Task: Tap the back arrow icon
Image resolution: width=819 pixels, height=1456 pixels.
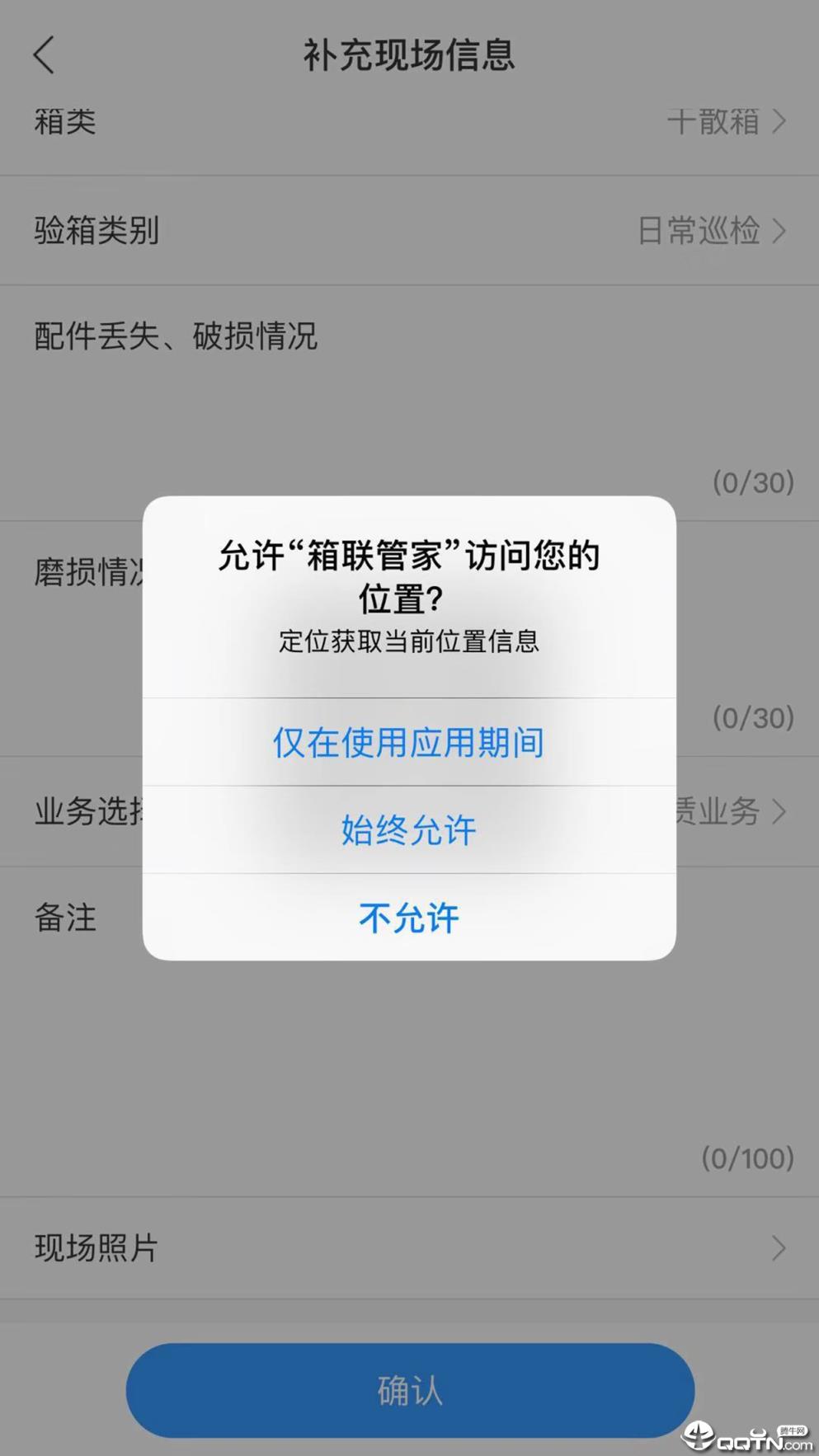Action: point(43,56)
